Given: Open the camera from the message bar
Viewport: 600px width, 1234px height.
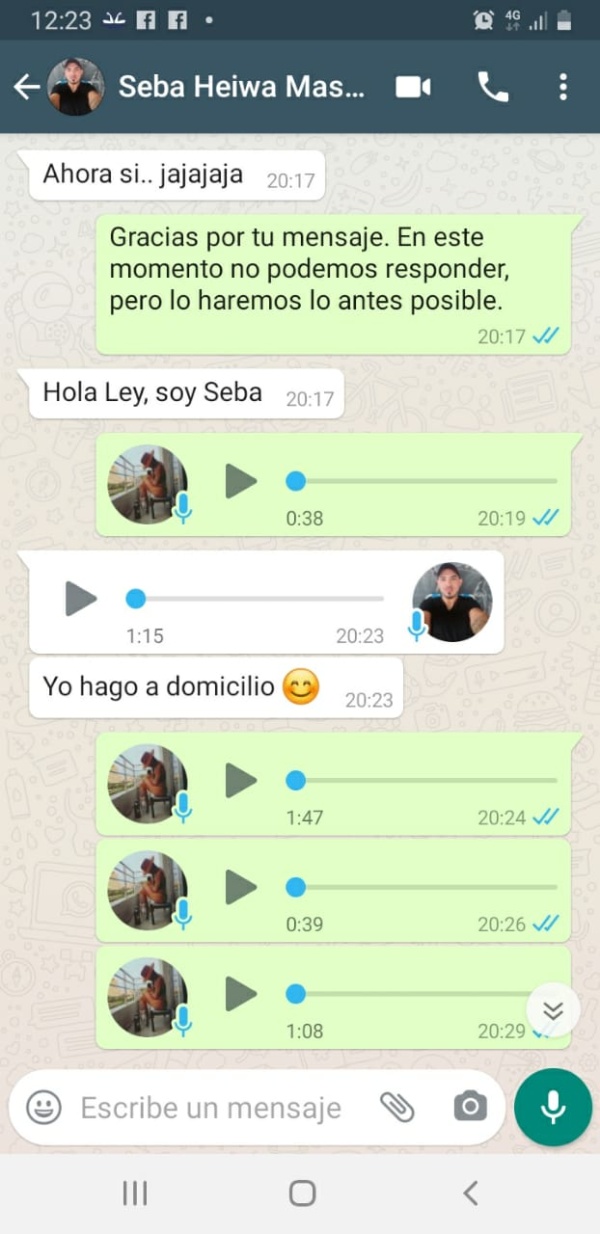Looking at the screenshot, I should click(469, 1107).
